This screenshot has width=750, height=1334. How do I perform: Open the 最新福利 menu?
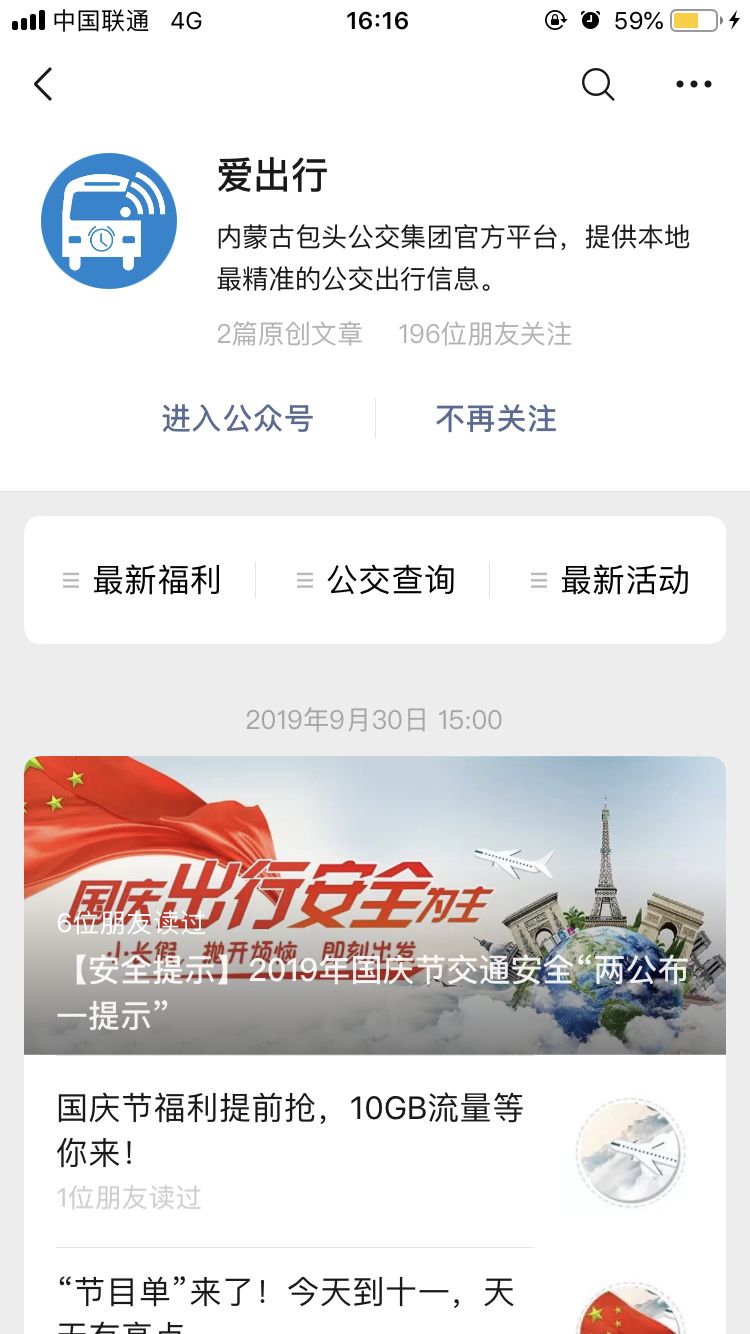(142, 580)
